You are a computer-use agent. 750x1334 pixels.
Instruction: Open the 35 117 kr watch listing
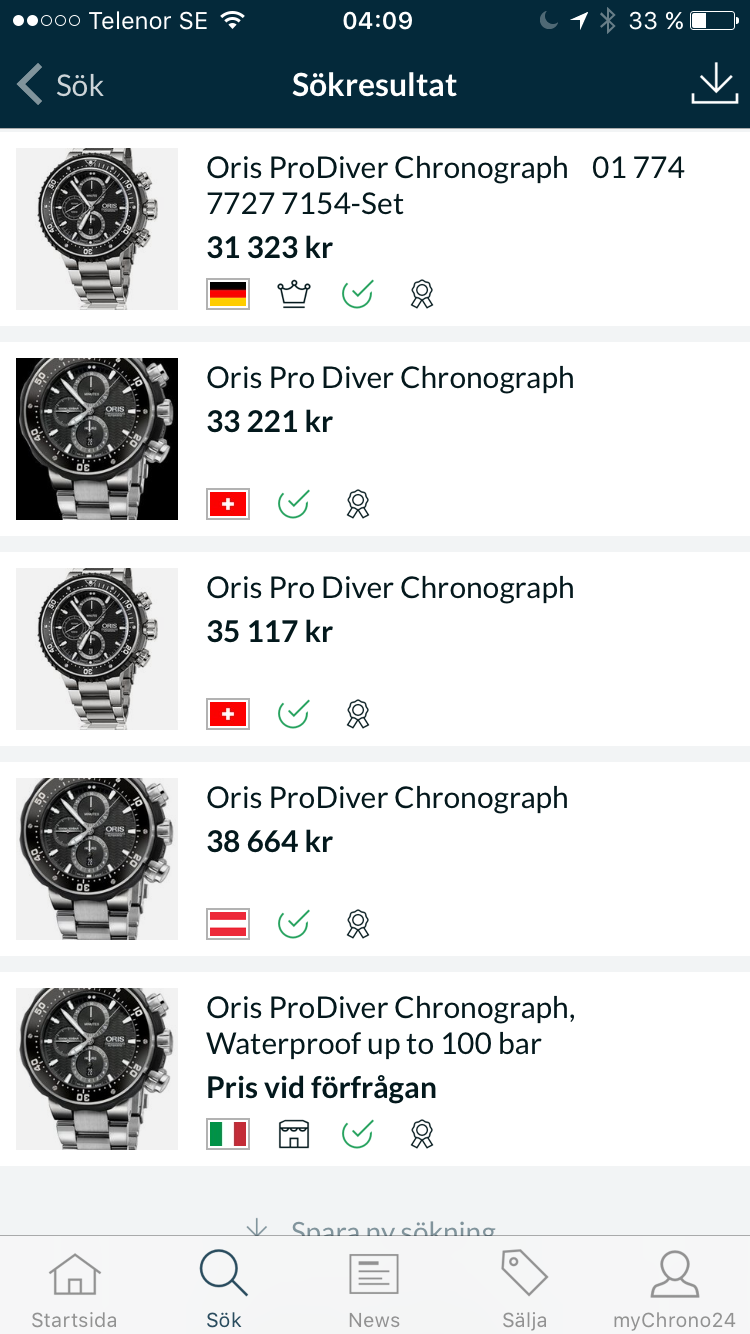click(x=375, y=649)
